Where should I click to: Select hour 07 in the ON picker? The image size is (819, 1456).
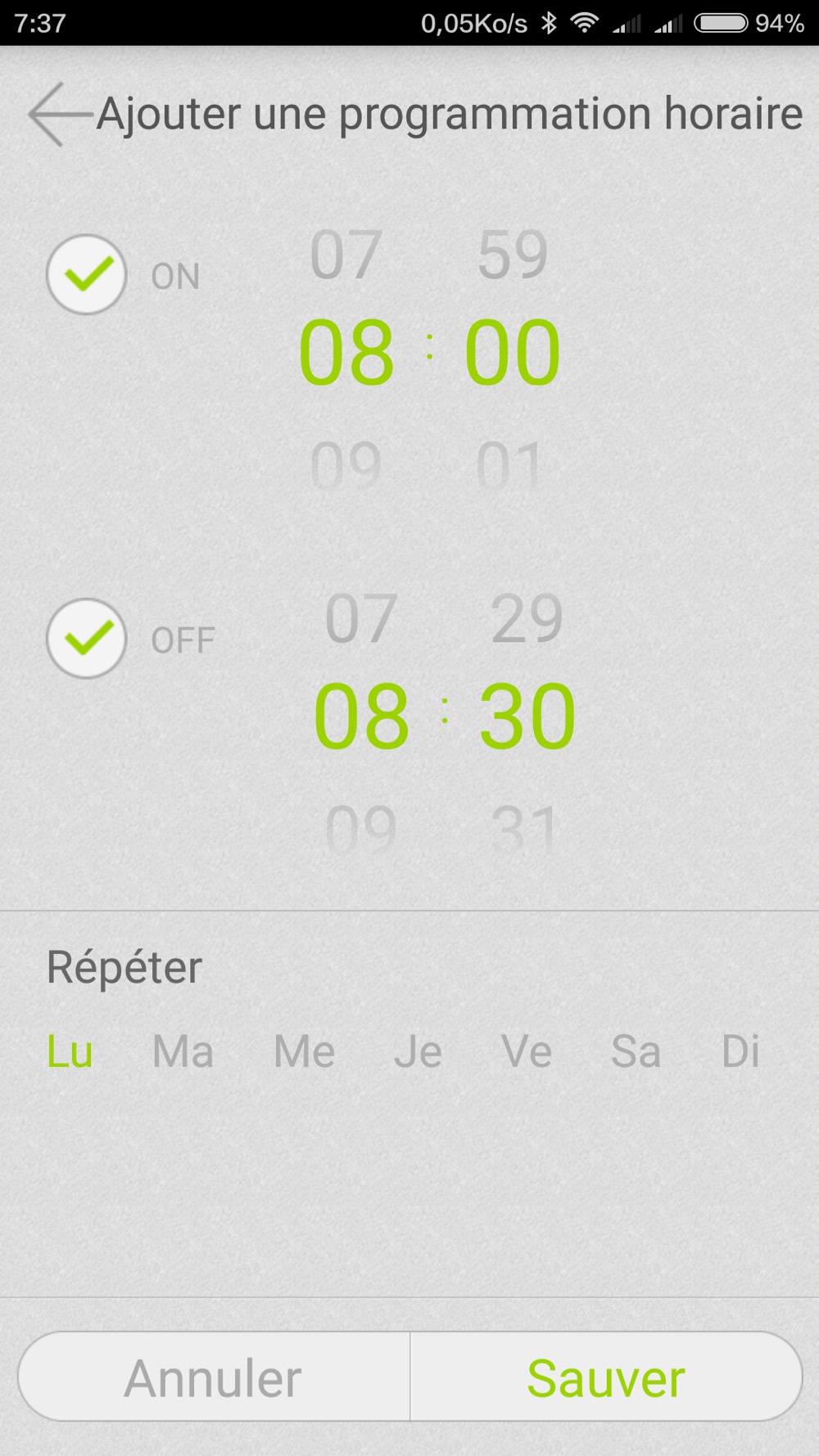tap(346, 255)
